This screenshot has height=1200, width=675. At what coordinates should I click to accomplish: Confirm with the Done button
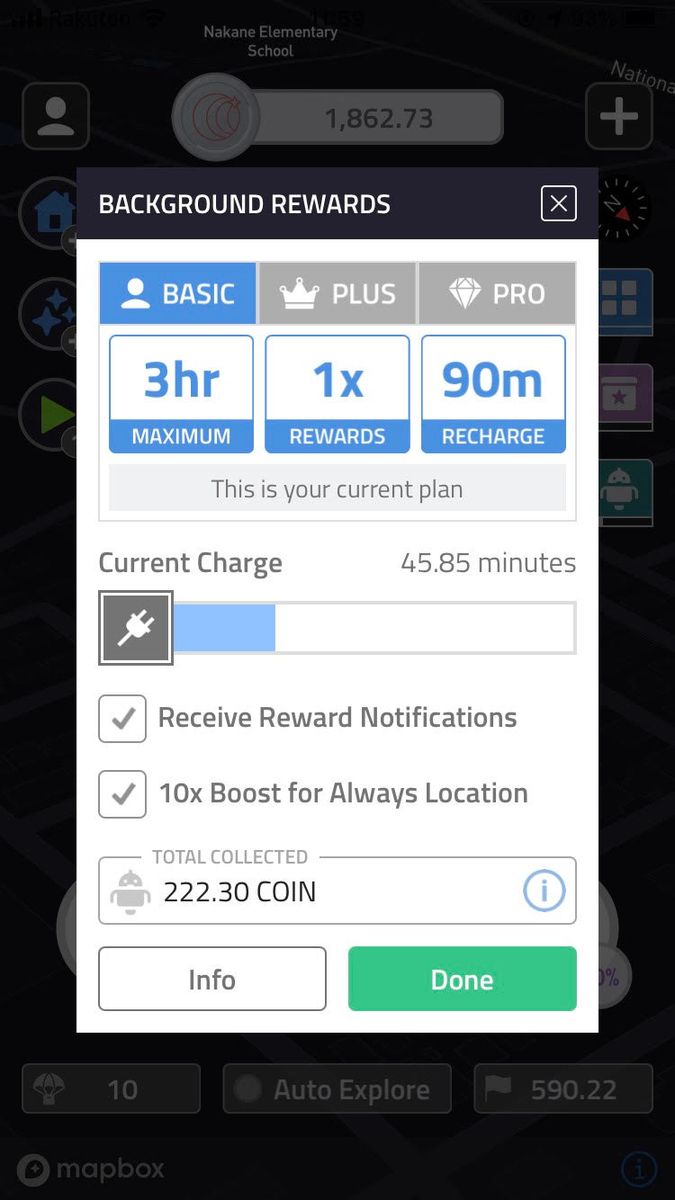tap(462, 979)
